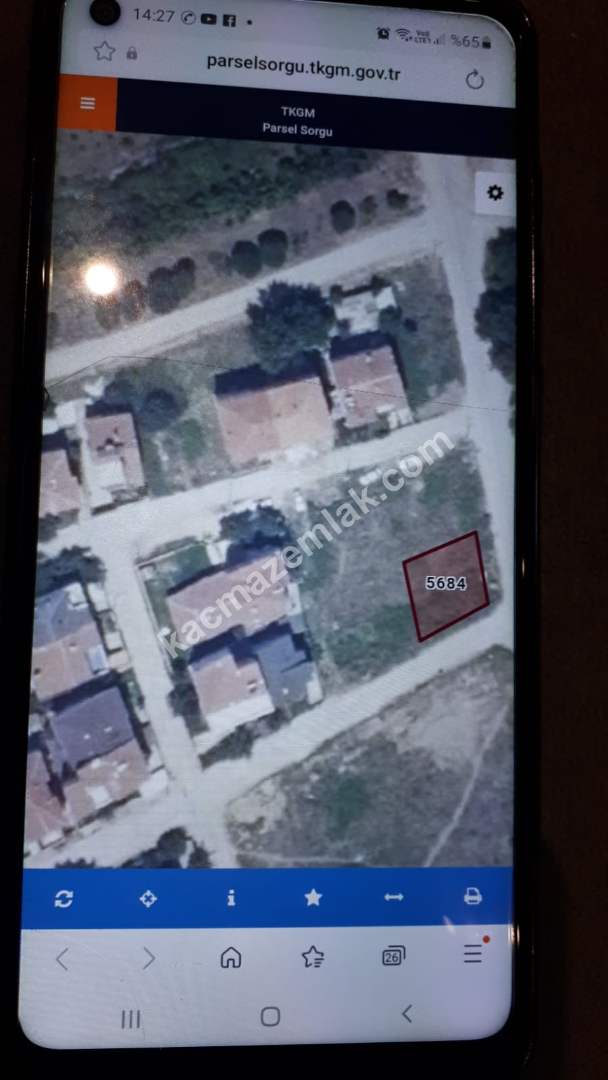Show recent apps from the navigation bar
The height and width of the screenshot is (1080, 608).
[130, 1019]
